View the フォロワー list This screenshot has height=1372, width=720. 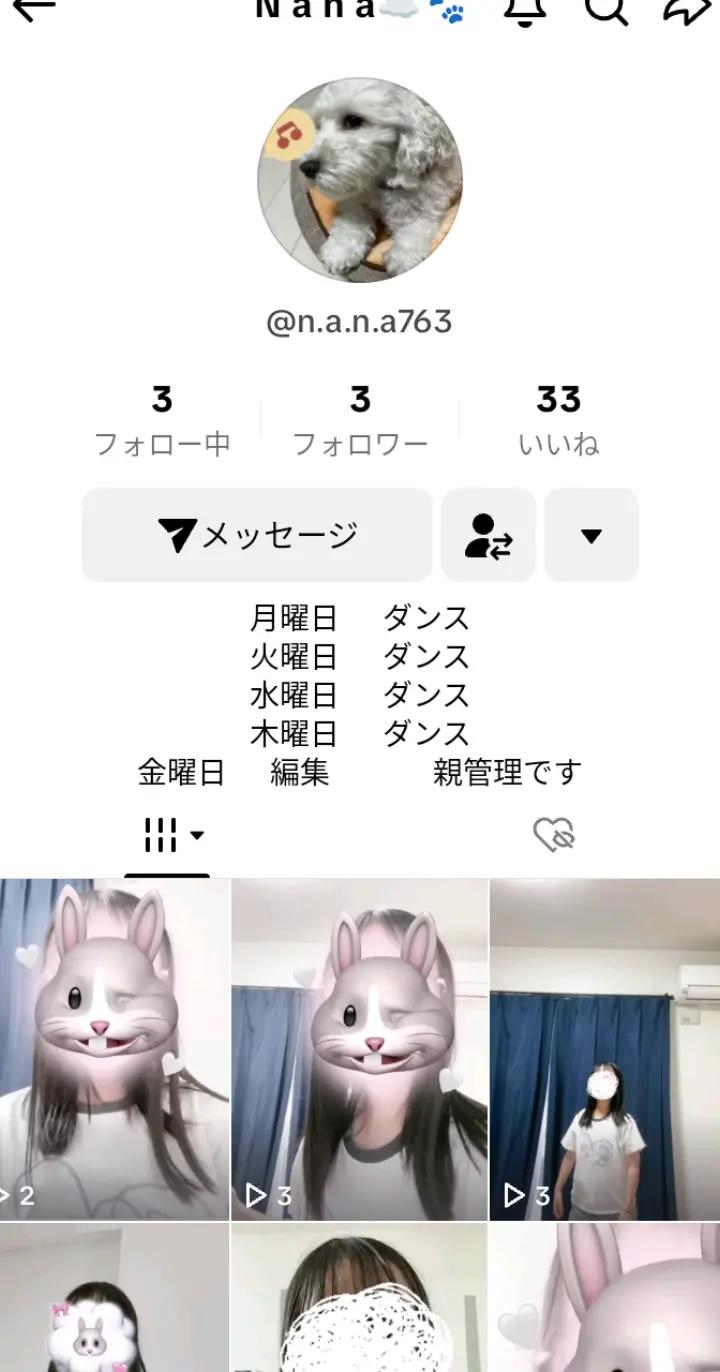360,421
